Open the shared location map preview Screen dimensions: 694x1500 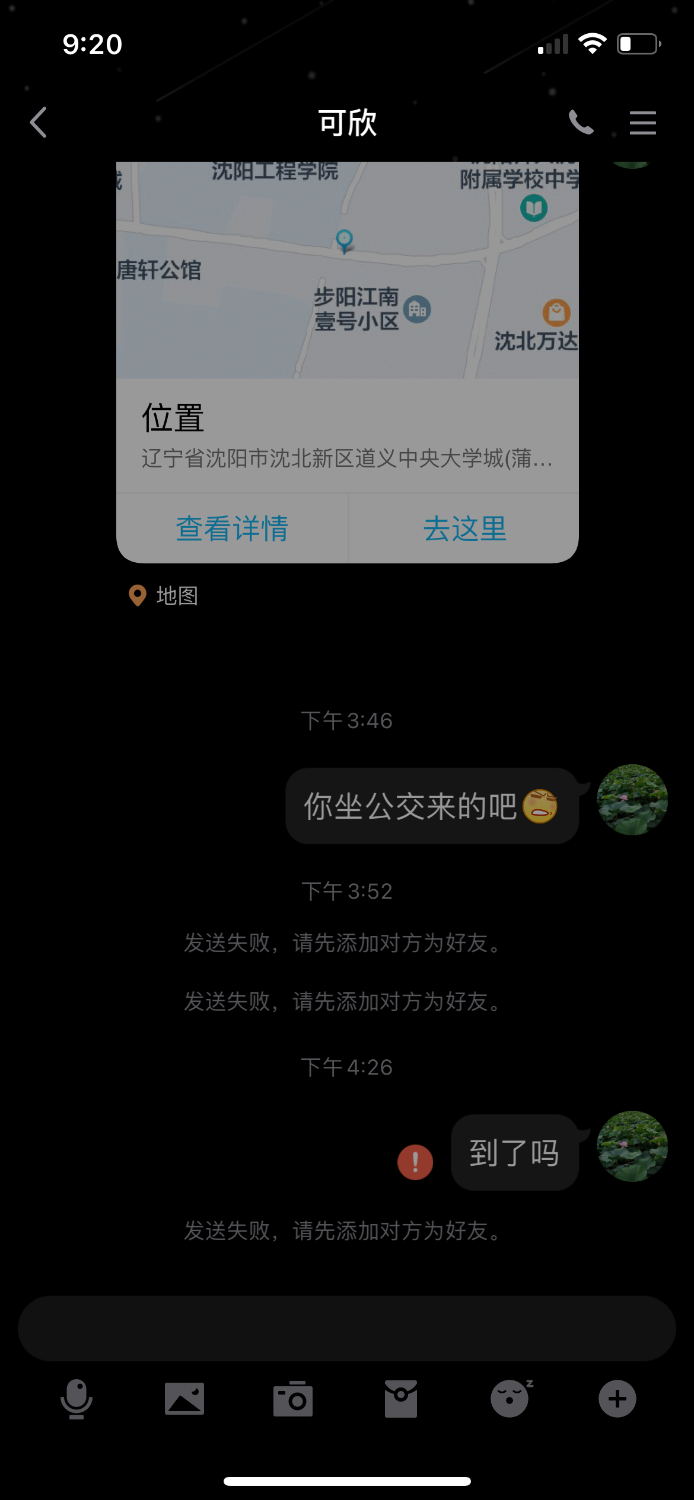coord(347,270)
